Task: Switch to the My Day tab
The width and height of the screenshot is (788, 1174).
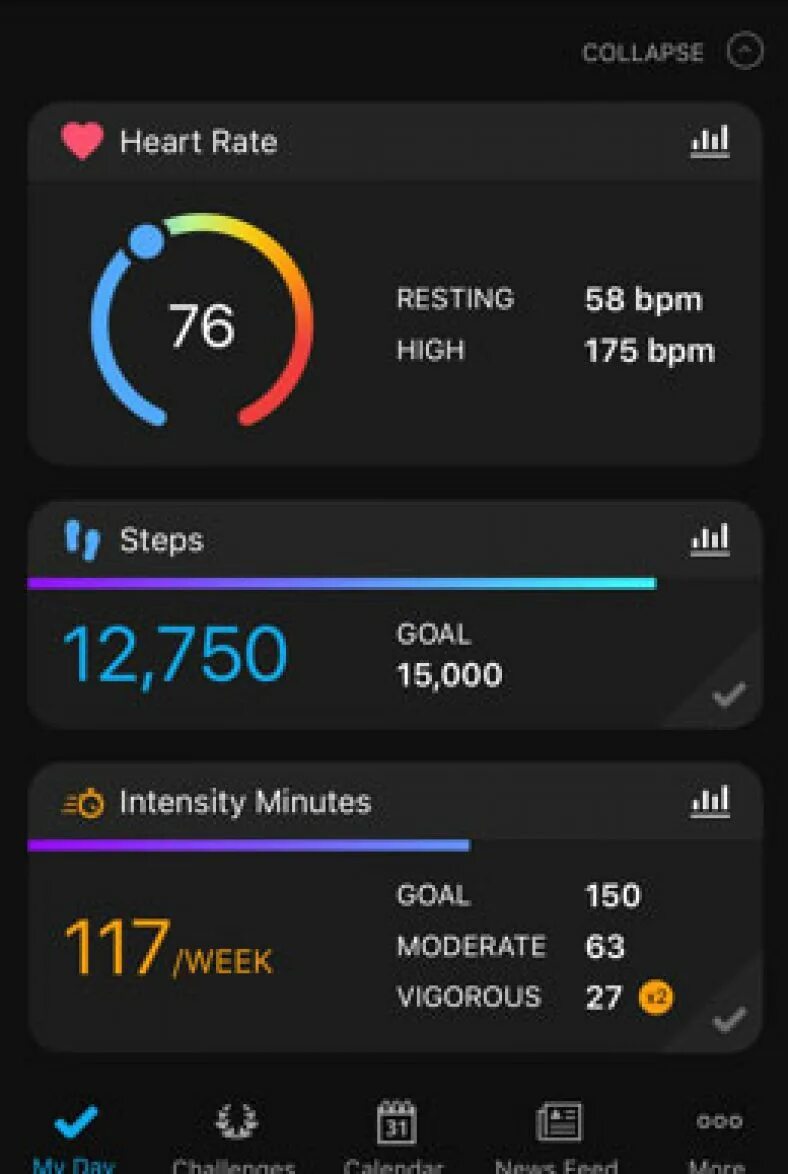Action: (75, 1135)
